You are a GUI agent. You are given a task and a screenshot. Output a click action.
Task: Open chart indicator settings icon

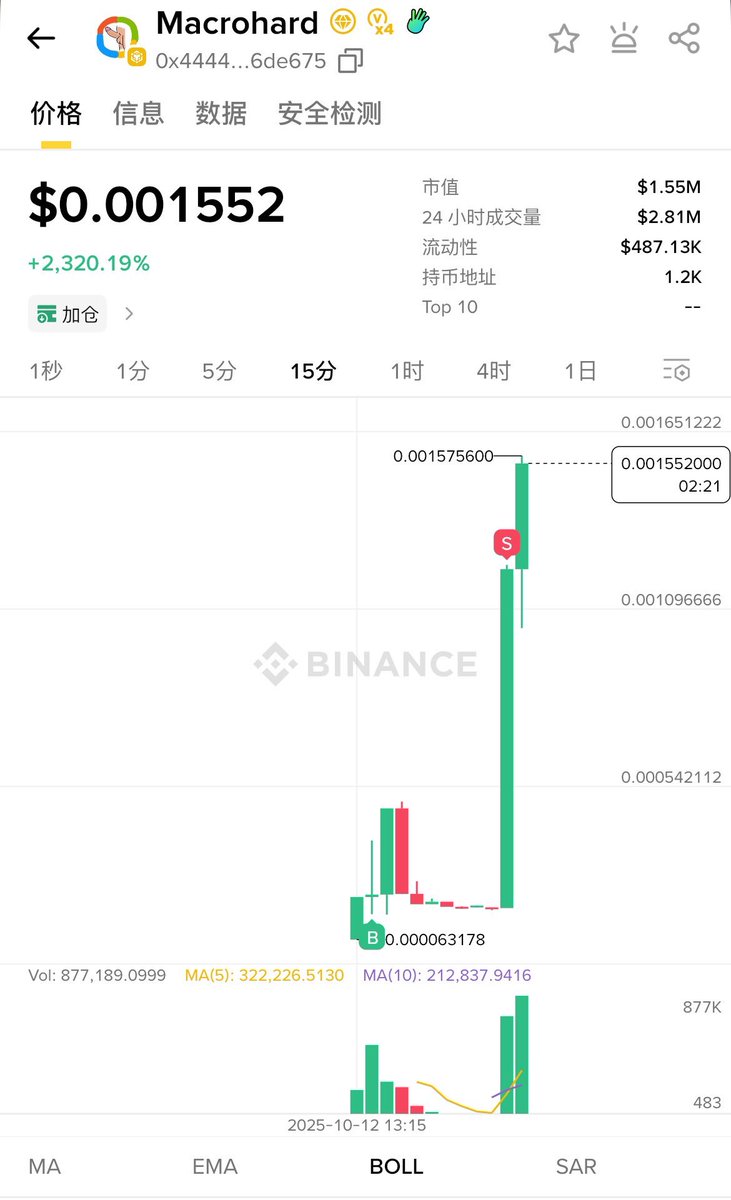click(677, 371)
